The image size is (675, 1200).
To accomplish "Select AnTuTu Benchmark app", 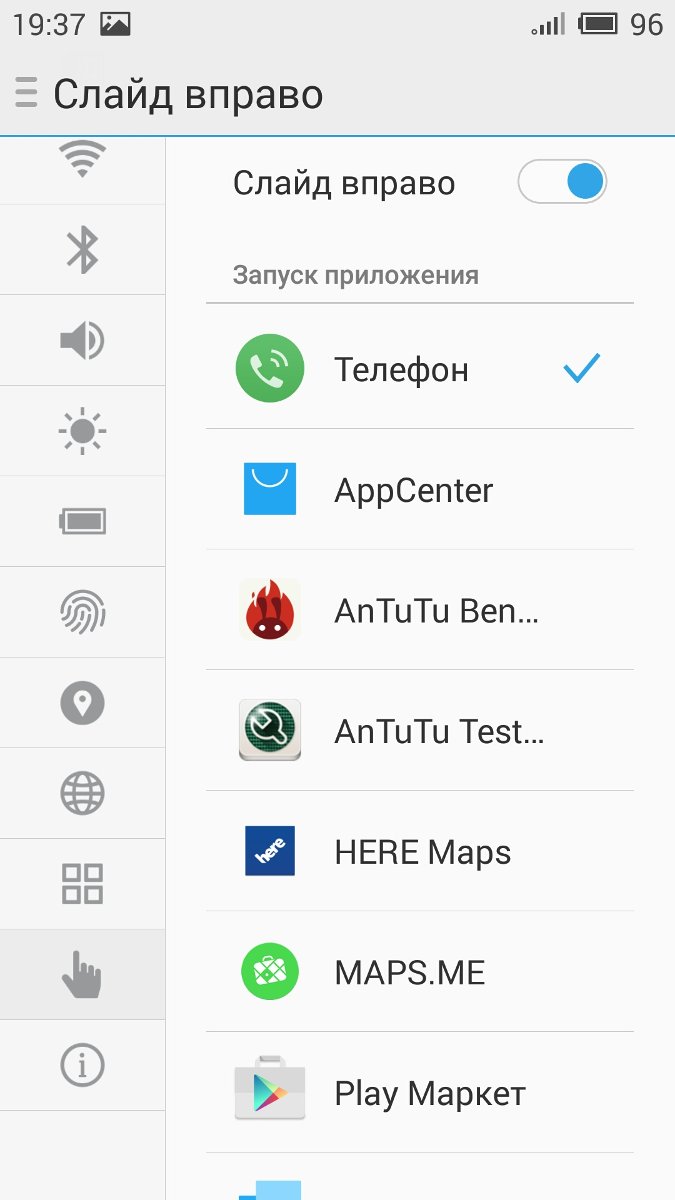I will tap(420, 611).
